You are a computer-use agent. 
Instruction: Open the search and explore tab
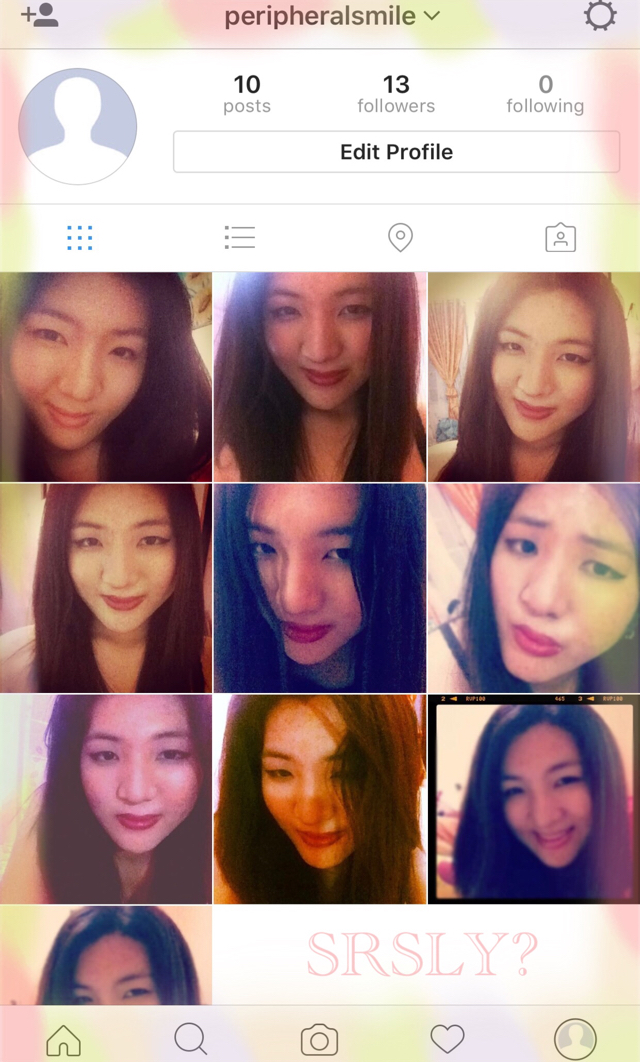click(191, 1039)
